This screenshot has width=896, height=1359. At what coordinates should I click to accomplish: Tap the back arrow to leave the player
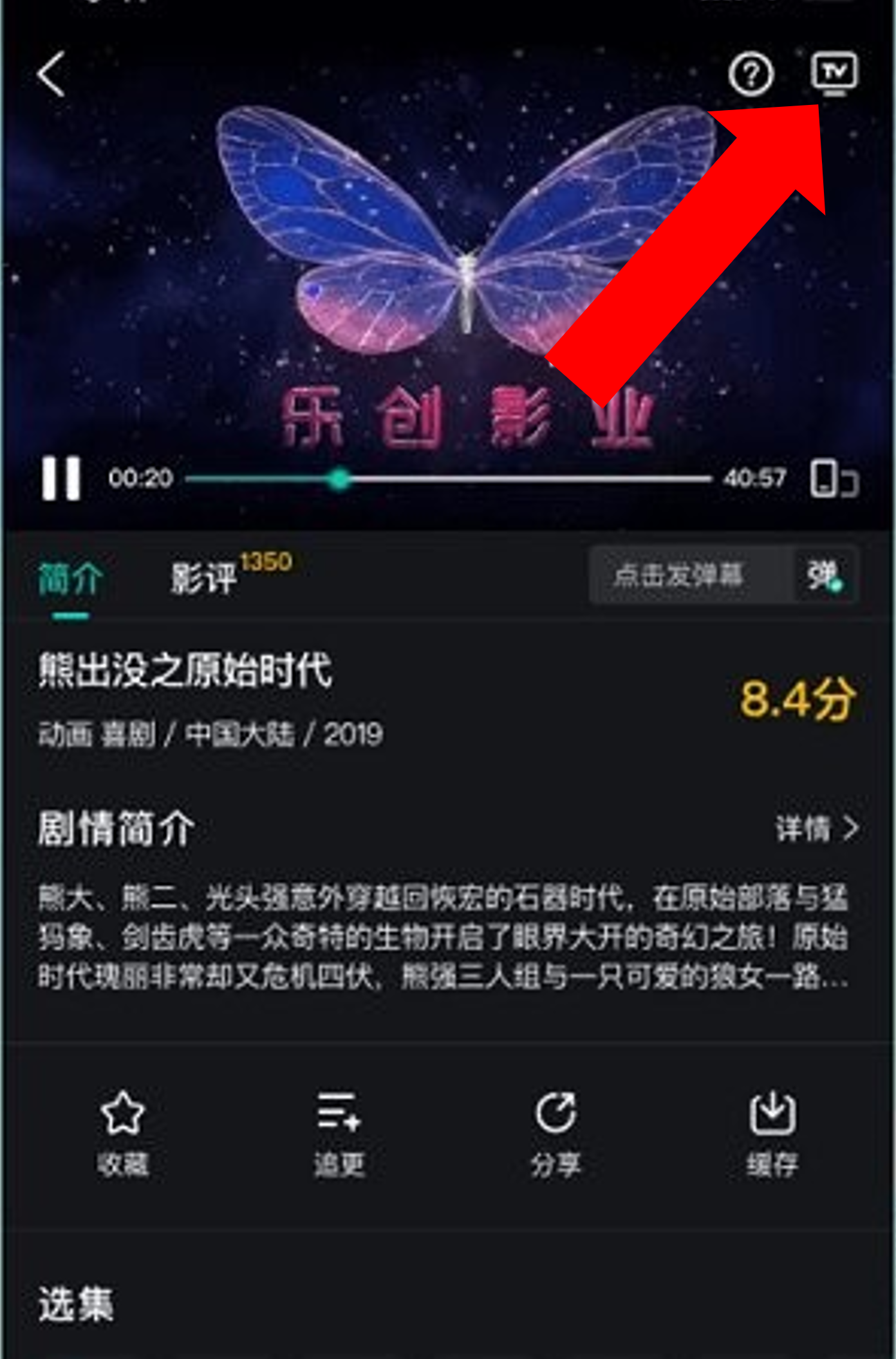(51, 73)
